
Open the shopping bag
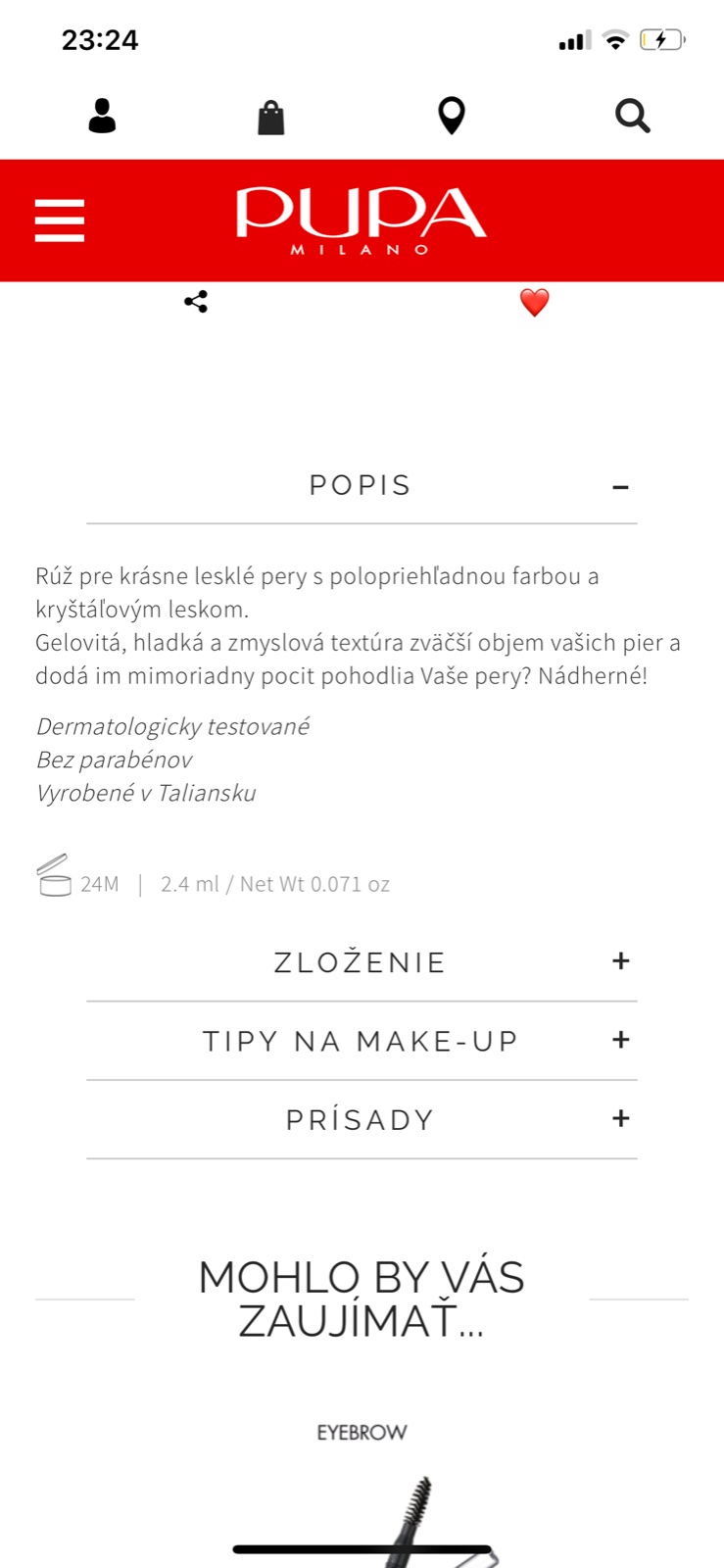[x=270, y=118]
